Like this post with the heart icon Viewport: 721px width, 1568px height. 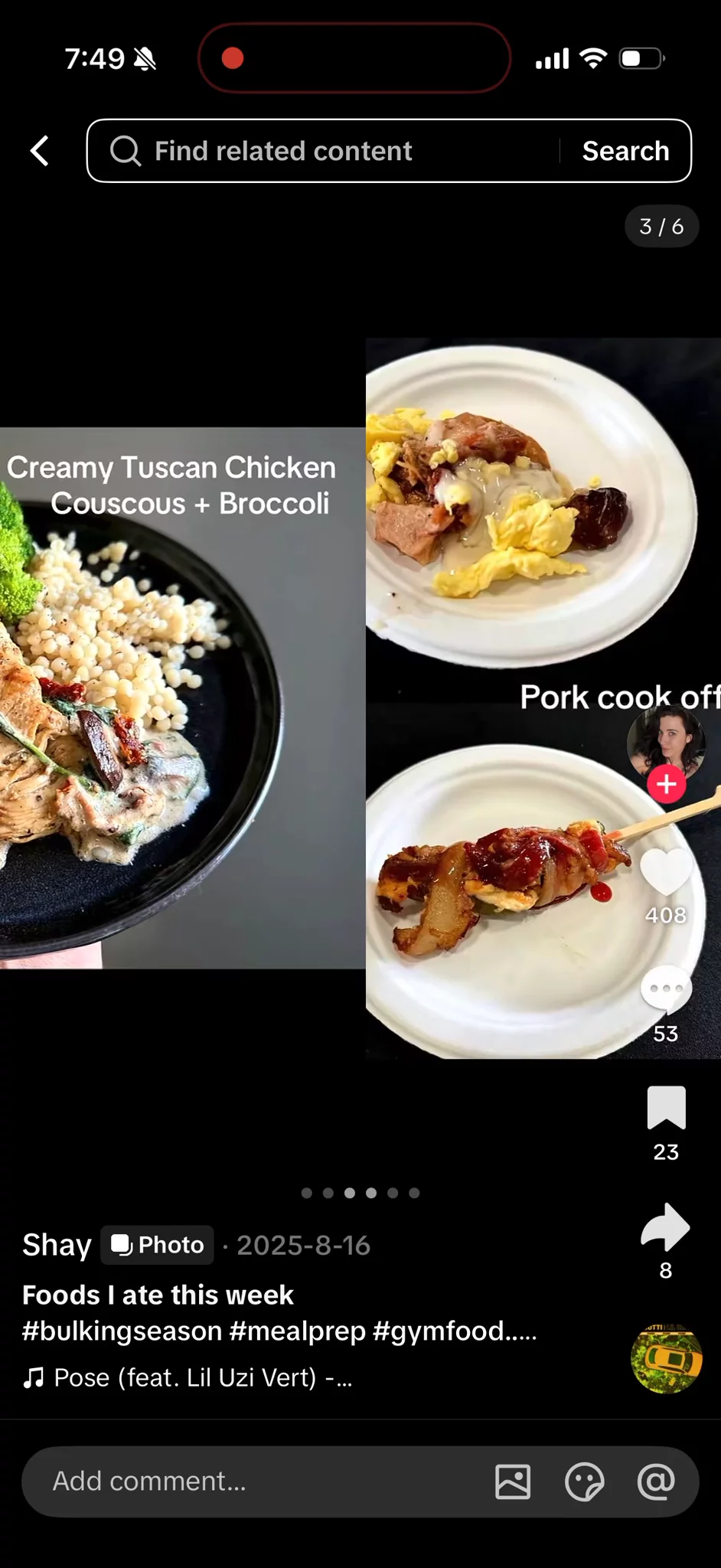pos(666,871)
